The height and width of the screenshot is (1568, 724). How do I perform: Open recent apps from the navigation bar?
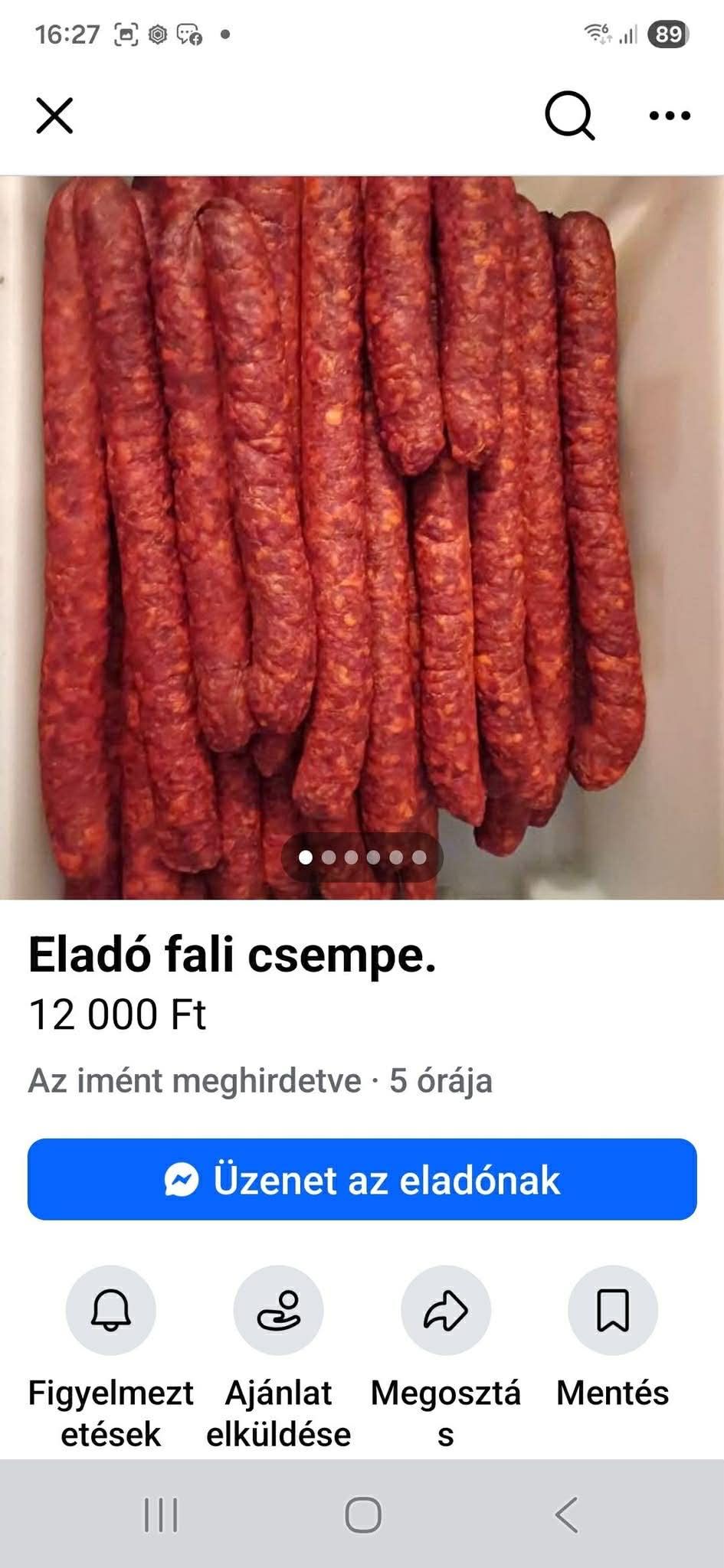point(161,1514)
